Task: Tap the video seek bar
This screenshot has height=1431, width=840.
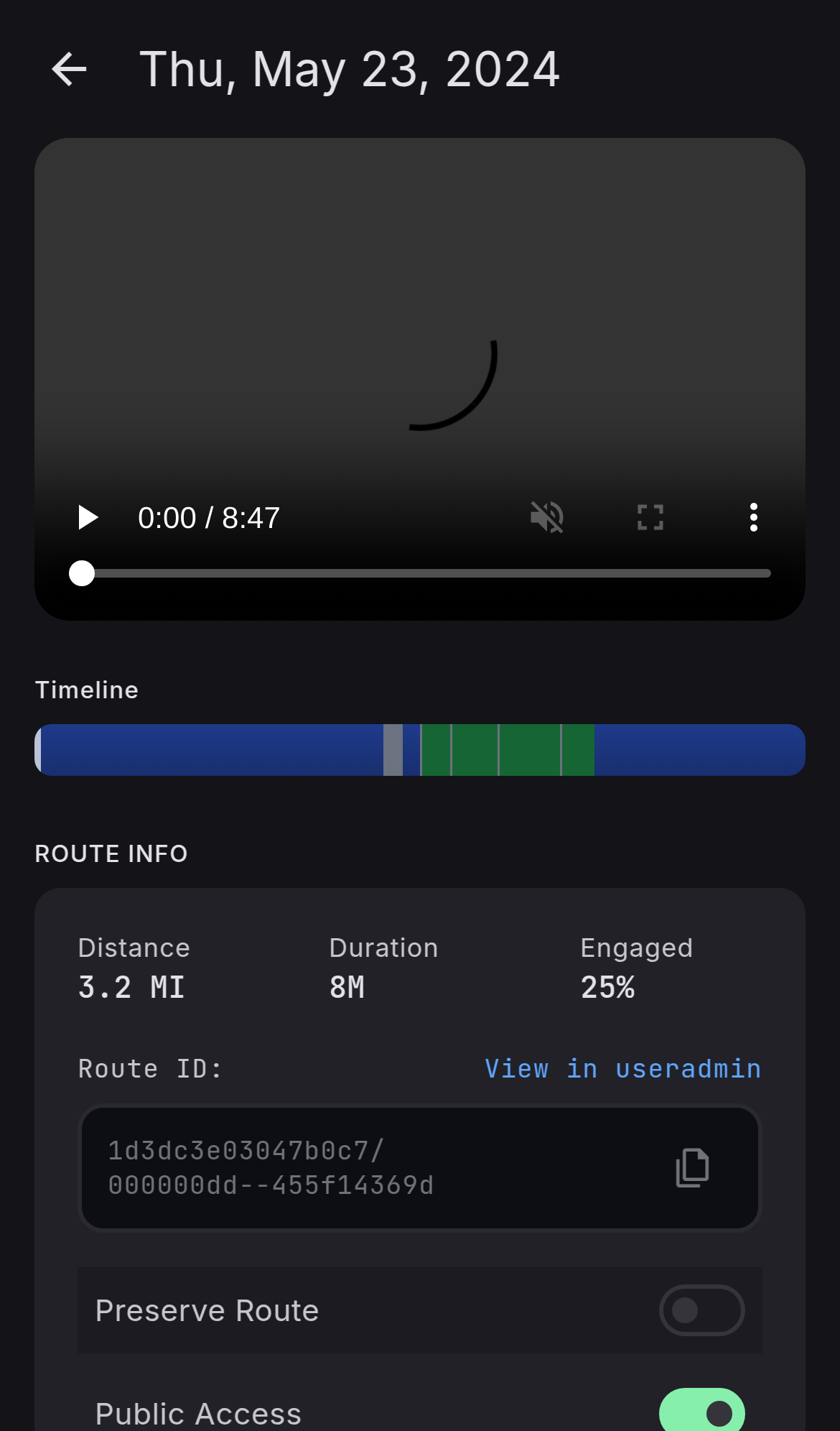Action: (x=426, y=573)
